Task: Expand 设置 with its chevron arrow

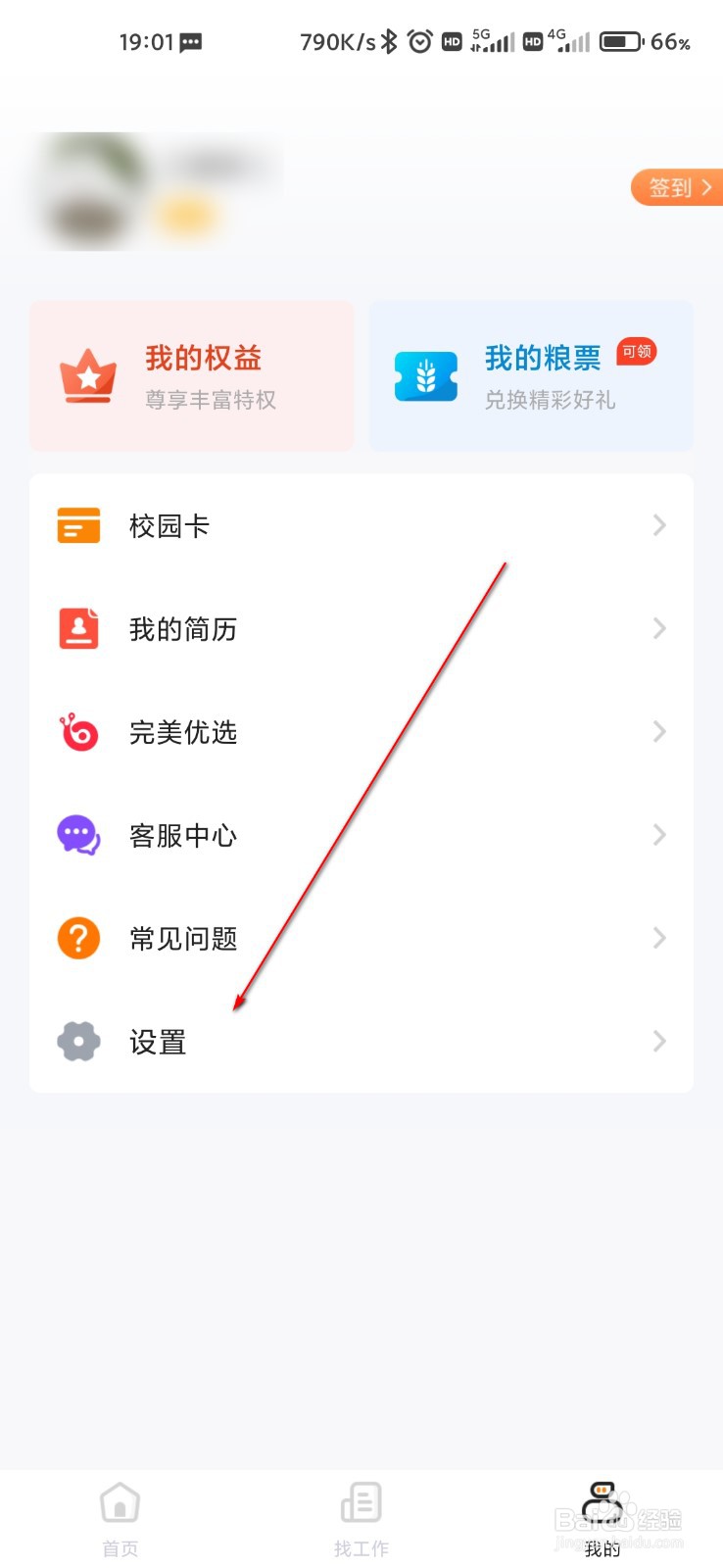Action: (x=657, y=1042)
